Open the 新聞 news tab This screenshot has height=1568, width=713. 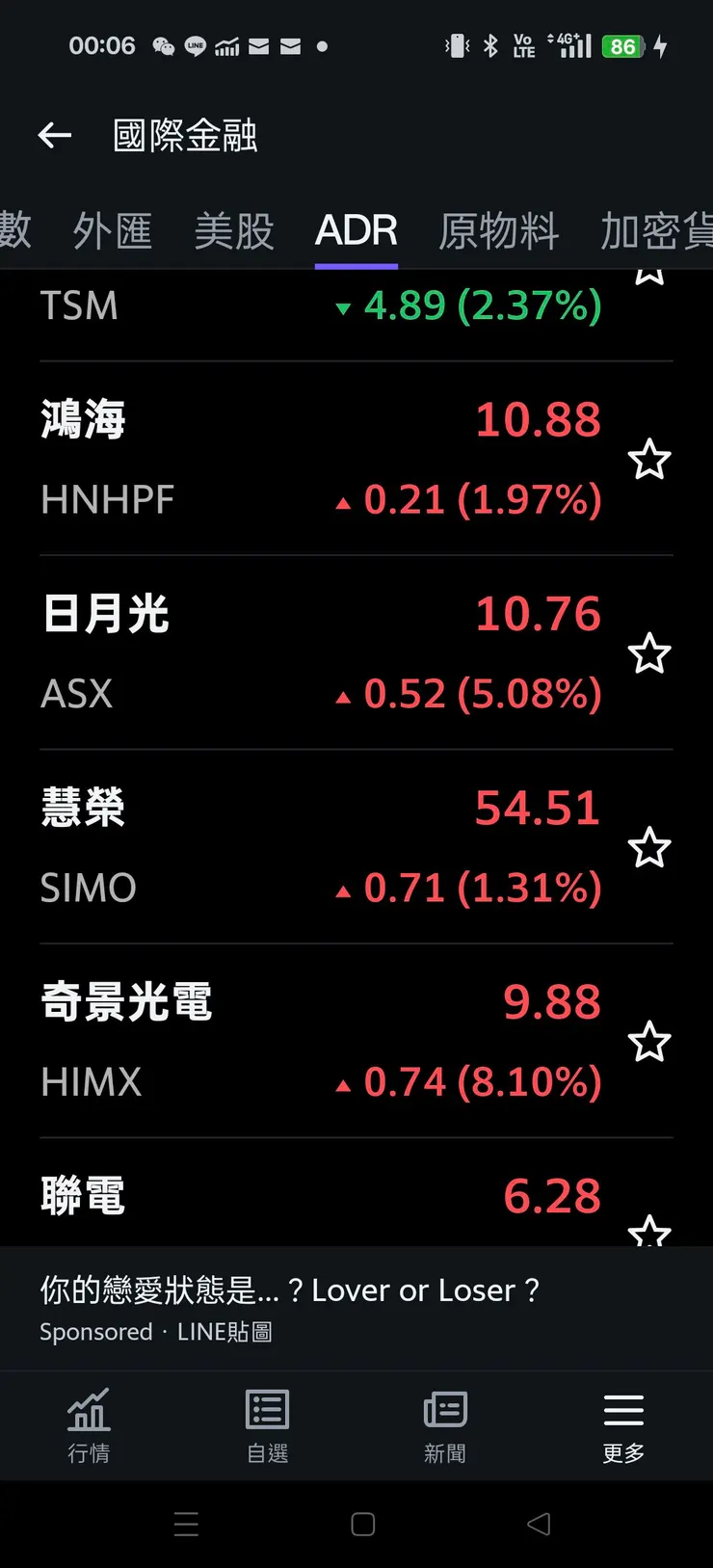pos(445,1425)
